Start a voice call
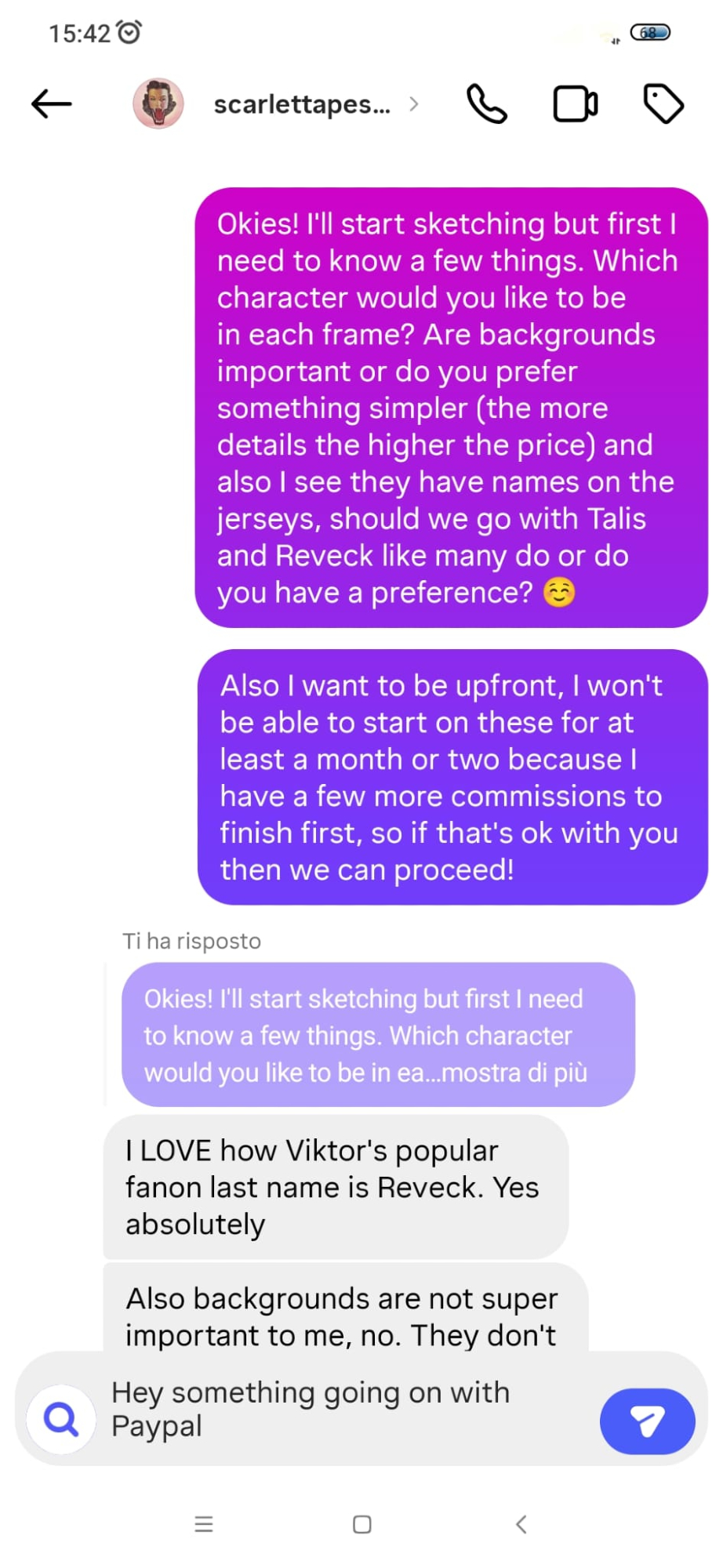Viewport: 723px width, 1568px height. pos(487,104)
